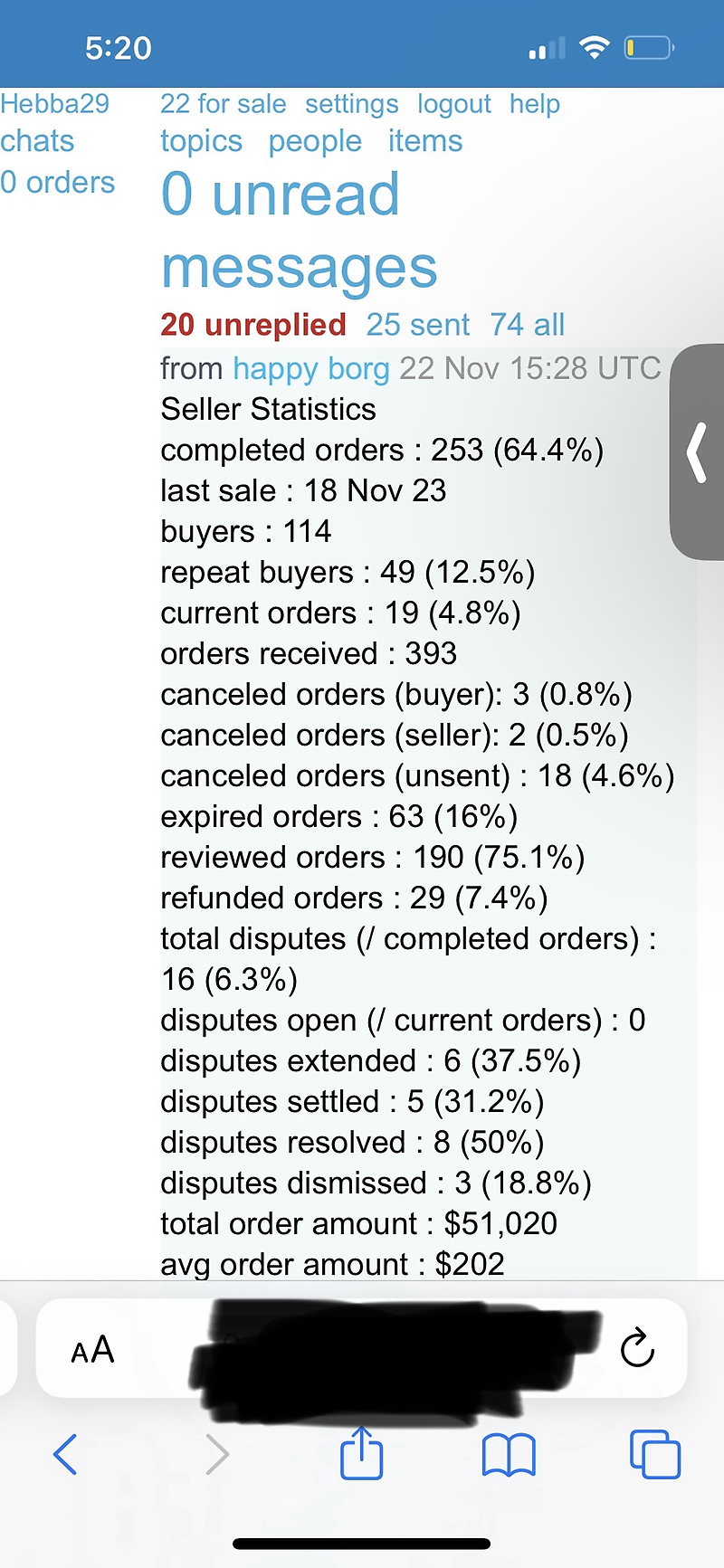Screen dimensions: 724x1568
Task: Open the AA reader options
Action: pos(92,1350)
